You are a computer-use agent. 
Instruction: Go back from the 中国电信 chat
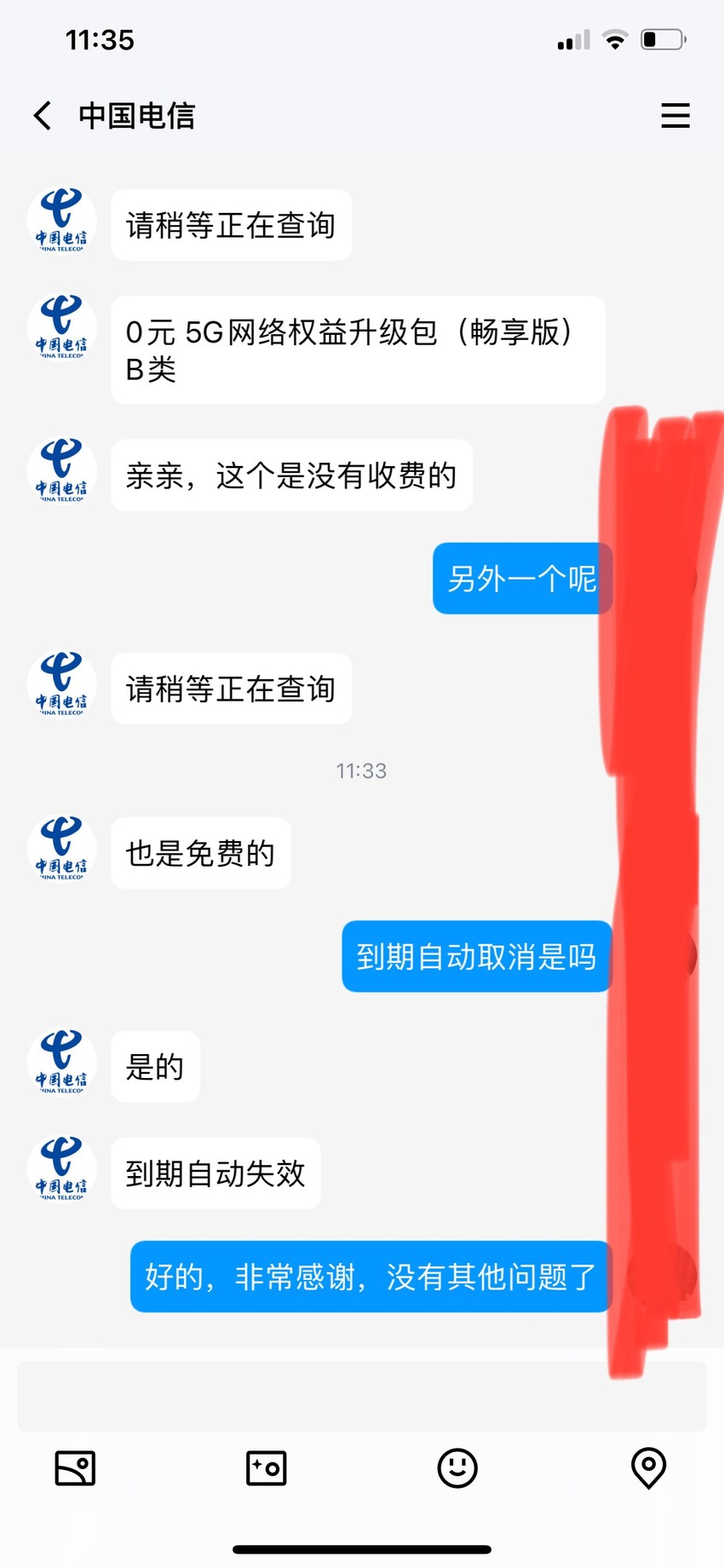click(x=43, y=115)
